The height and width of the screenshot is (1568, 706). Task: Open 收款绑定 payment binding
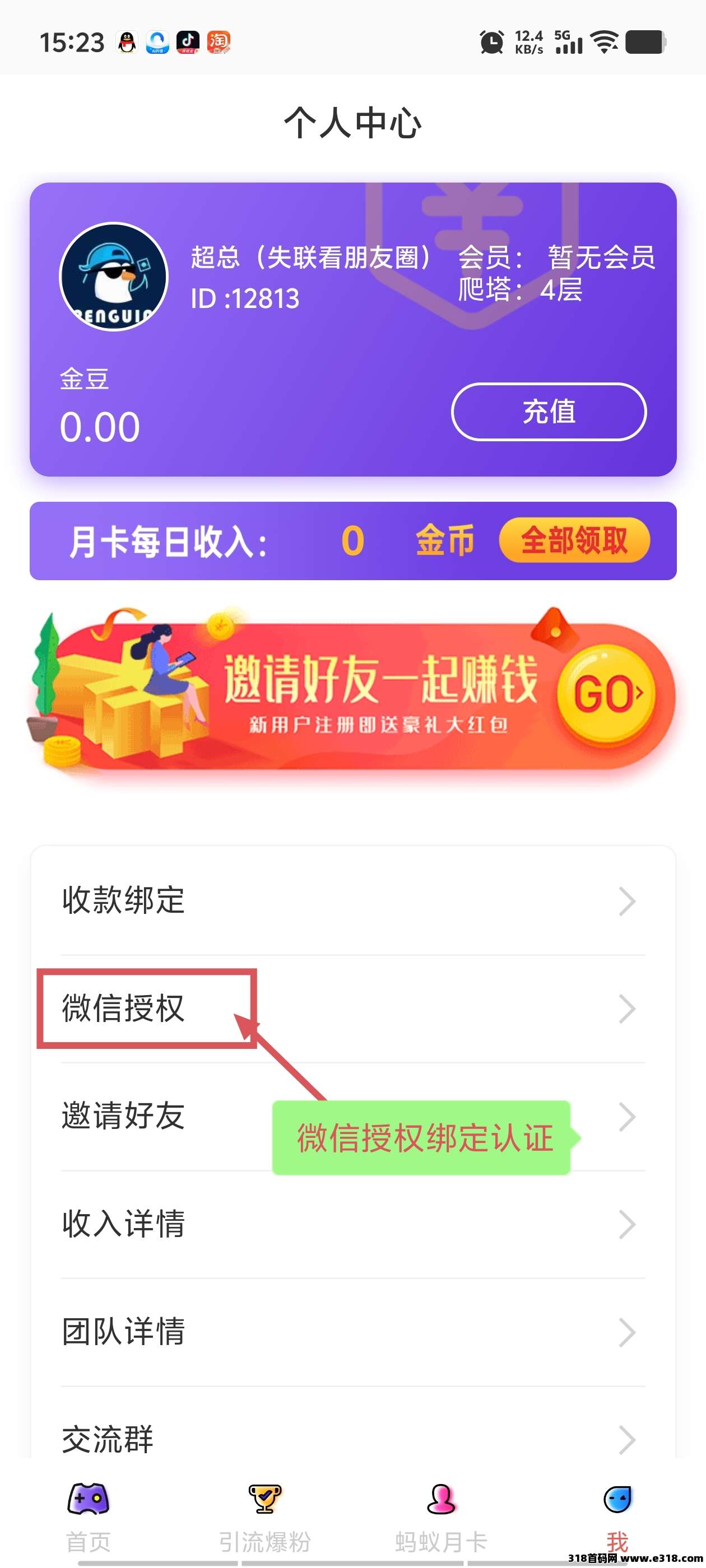point(352,900)
